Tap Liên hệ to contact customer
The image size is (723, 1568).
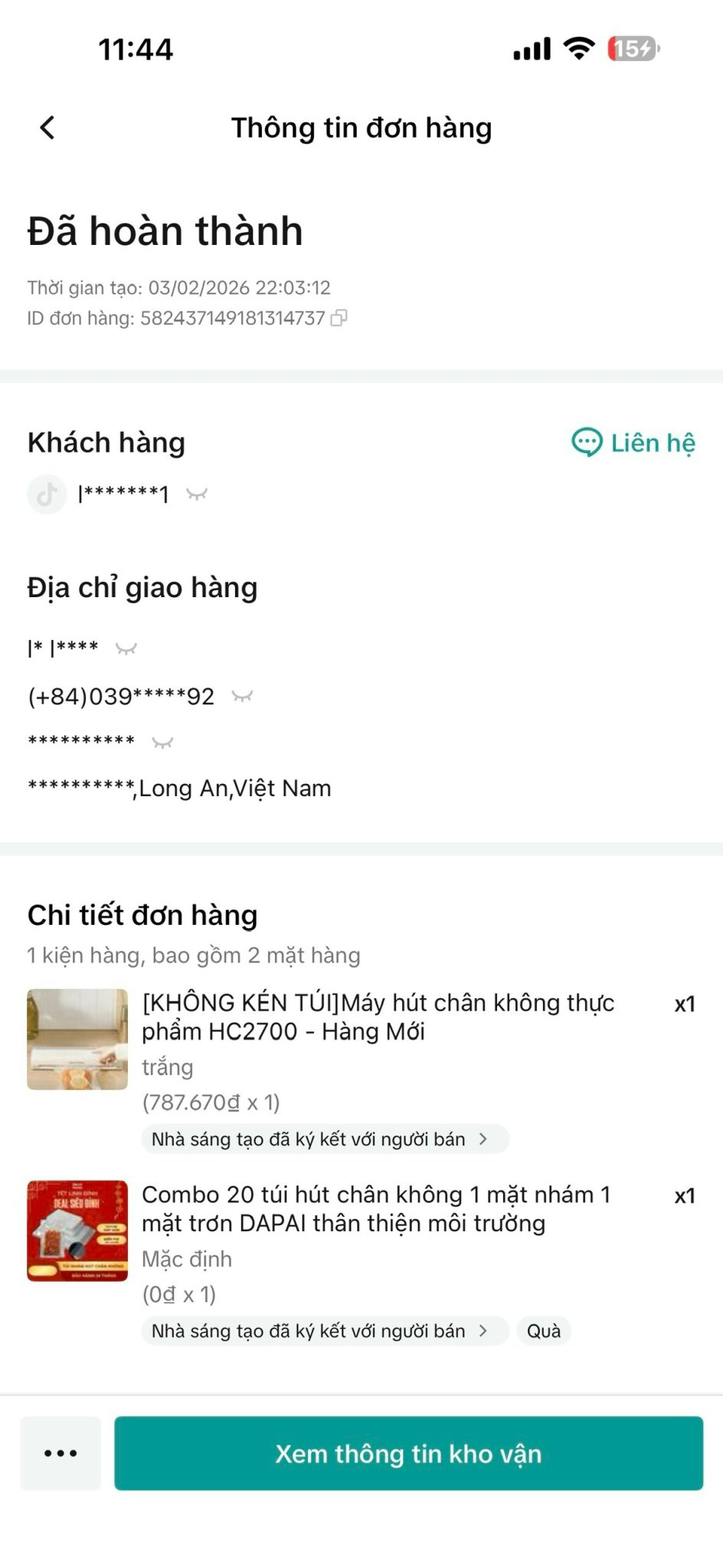click(633, 443)
